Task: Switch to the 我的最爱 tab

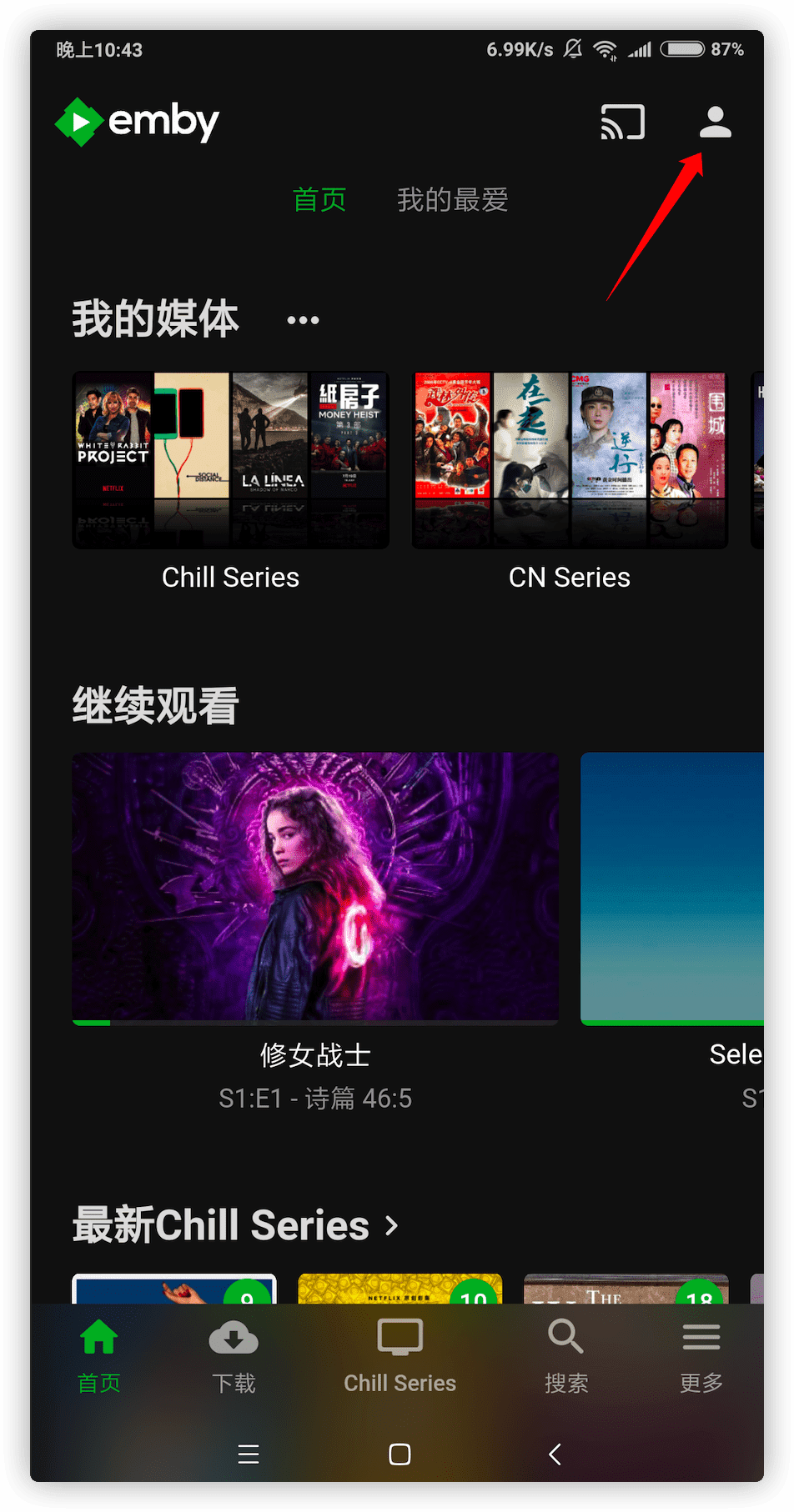Action: pyautogui.click(x=452, y=200)
